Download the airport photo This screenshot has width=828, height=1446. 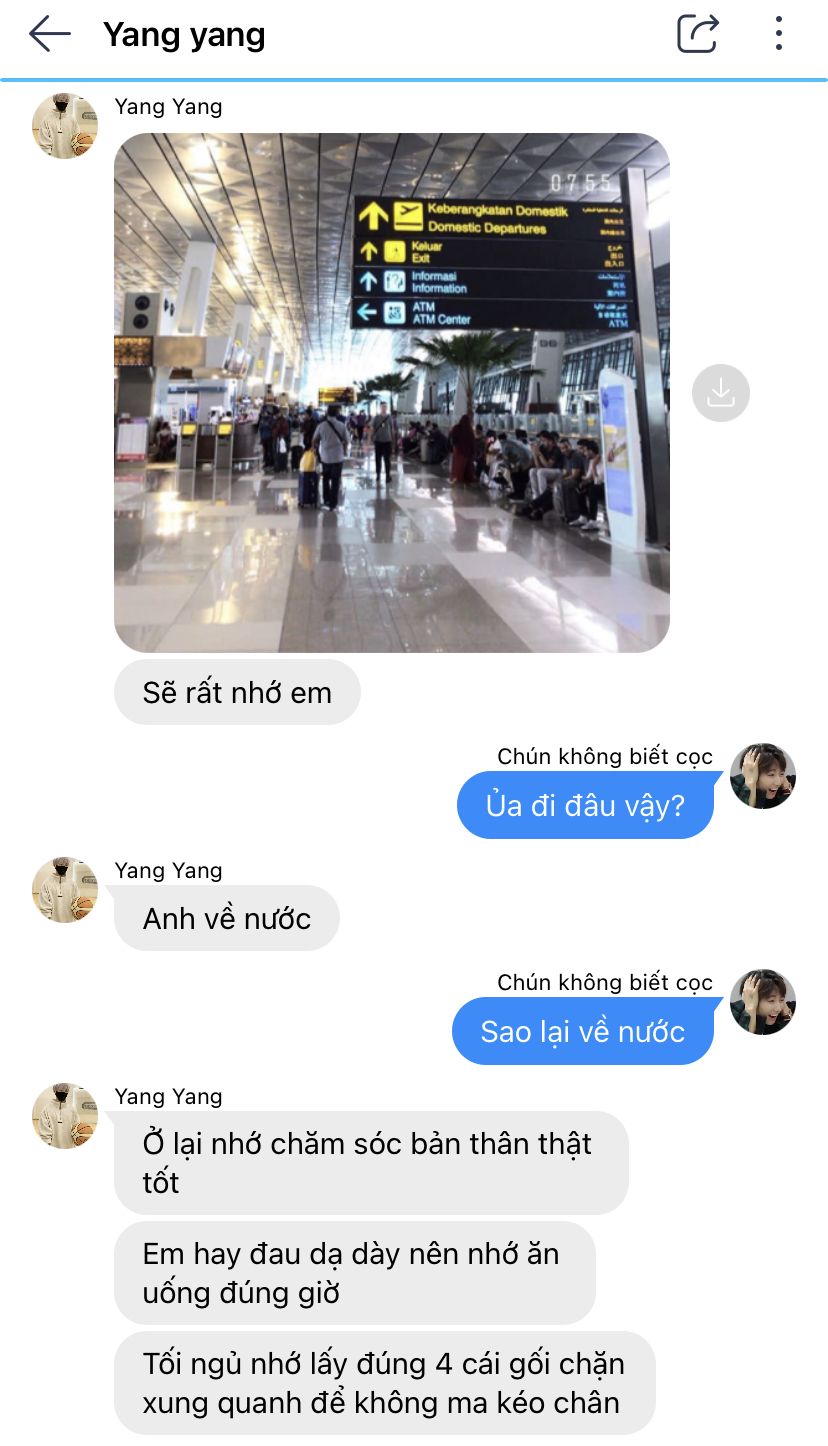(720, 393)
